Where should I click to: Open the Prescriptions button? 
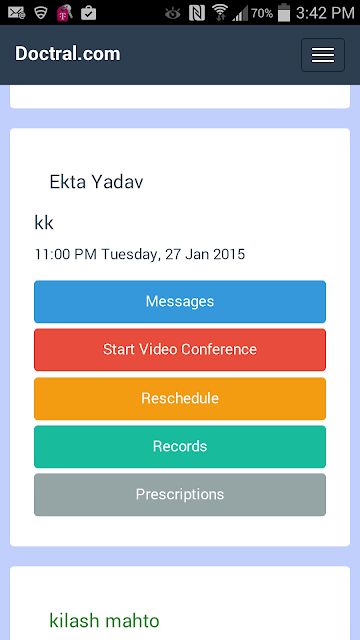click(x=180, y=495)
